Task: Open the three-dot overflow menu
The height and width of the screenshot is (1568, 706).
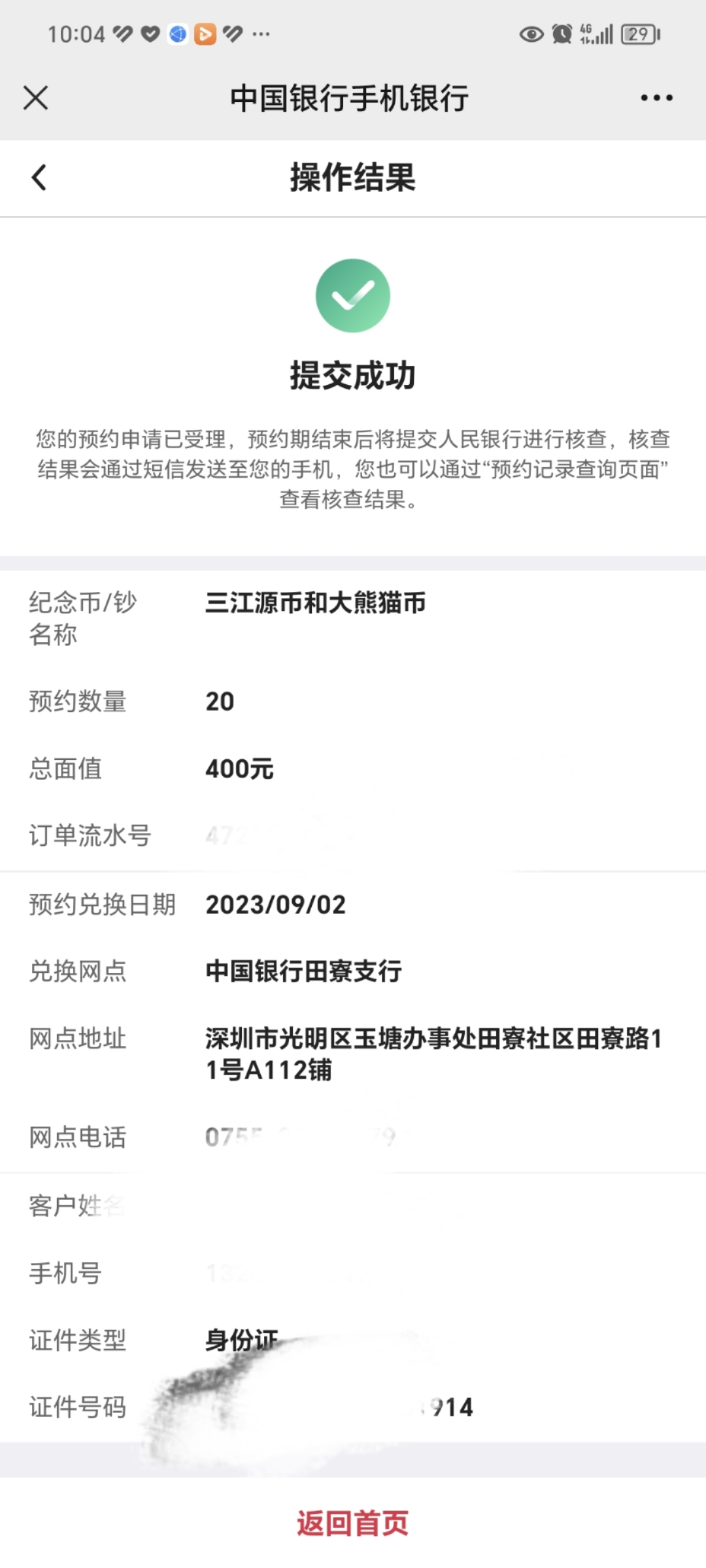Action: click(656, 98)
